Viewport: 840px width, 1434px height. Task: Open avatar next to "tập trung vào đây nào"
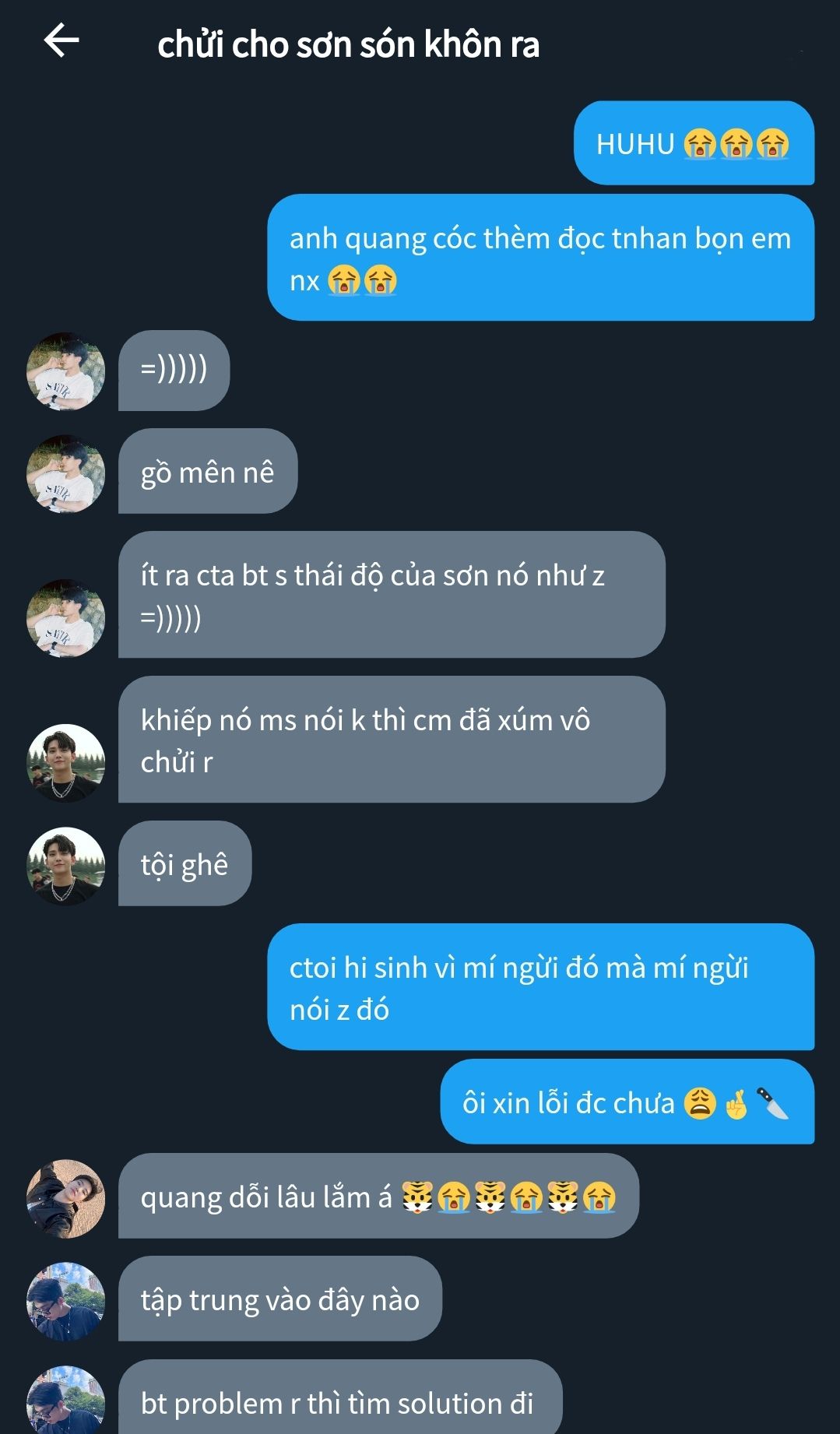65,1302
